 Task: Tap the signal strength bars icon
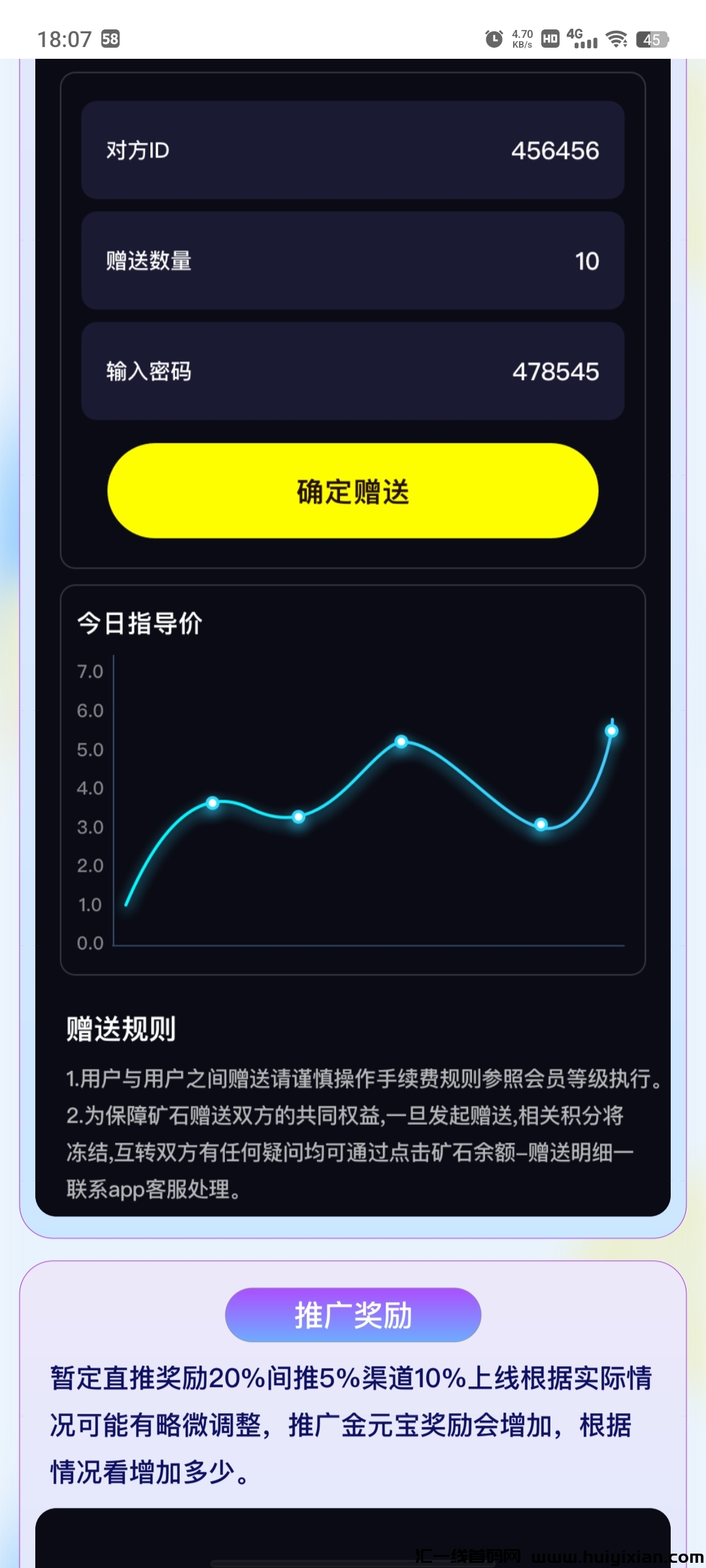[x=585, y=41]
